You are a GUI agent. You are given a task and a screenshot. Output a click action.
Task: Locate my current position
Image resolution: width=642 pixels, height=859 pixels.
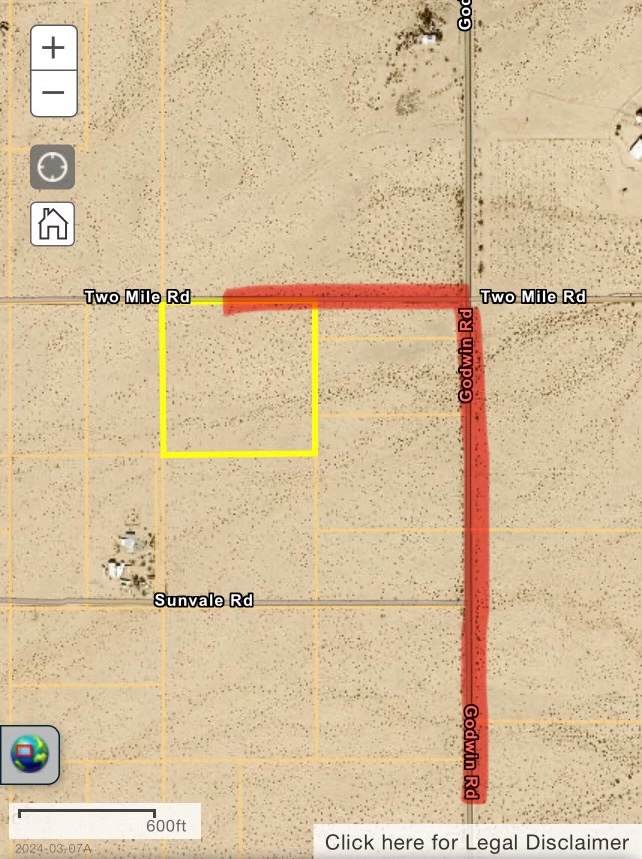[53, 167]
